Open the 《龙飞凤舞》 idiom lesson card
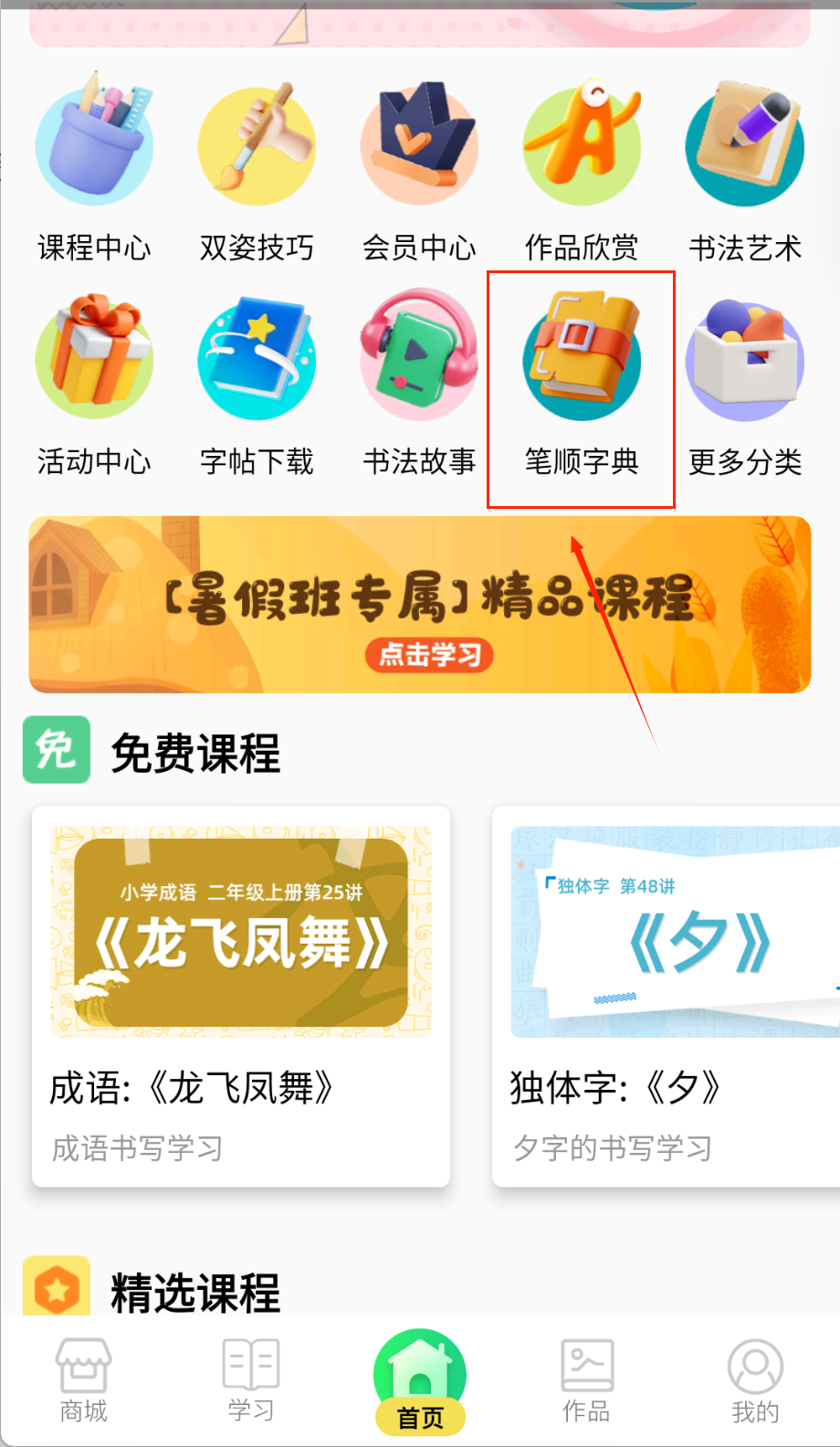The height and width of the screenshot is (1447, 840). [241, 996]
